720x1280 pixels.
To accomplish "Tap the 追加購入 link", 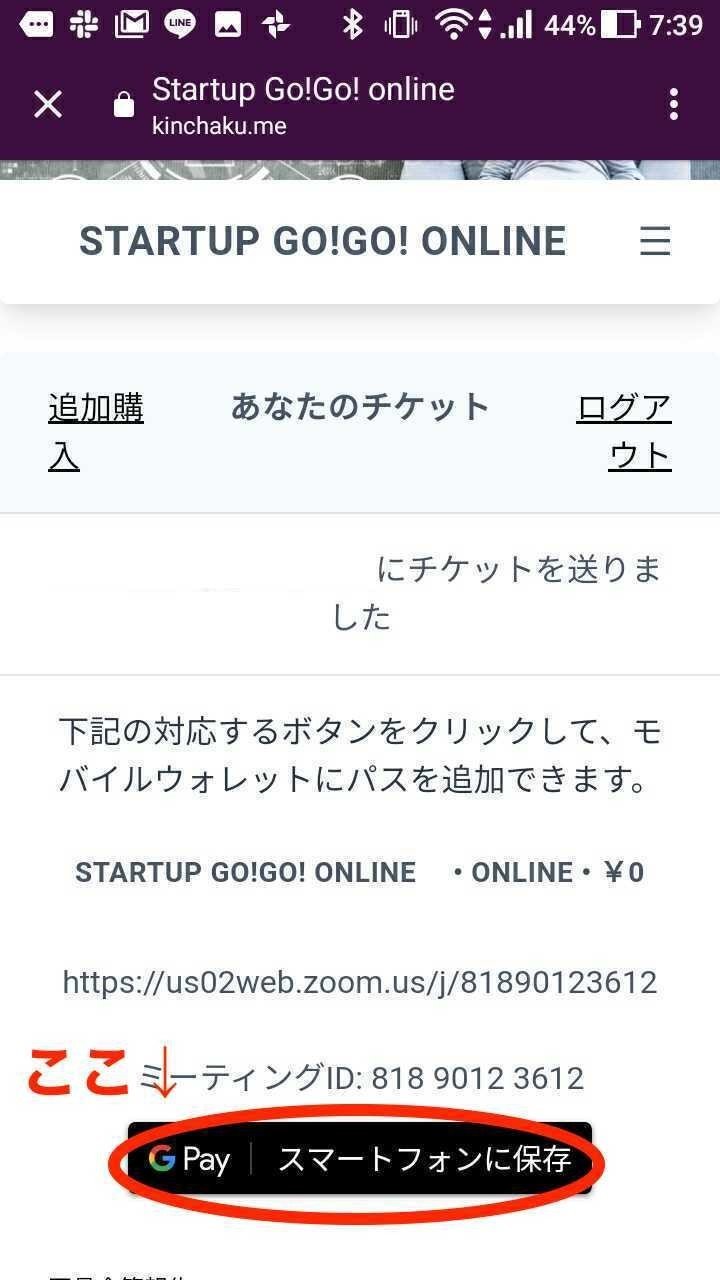I will click(x=95, y=430).
